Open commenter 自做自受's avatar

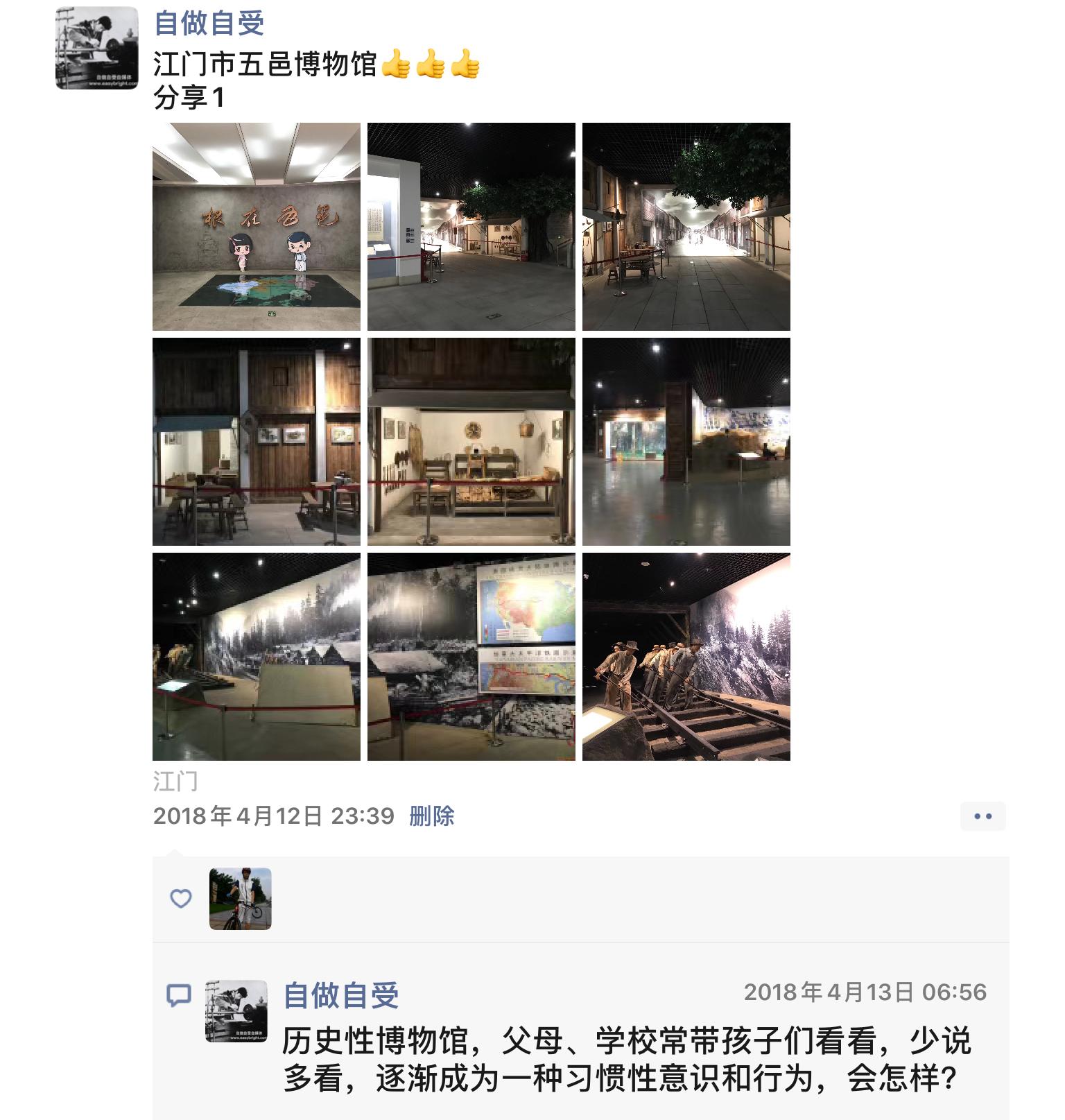[236, 1011]
